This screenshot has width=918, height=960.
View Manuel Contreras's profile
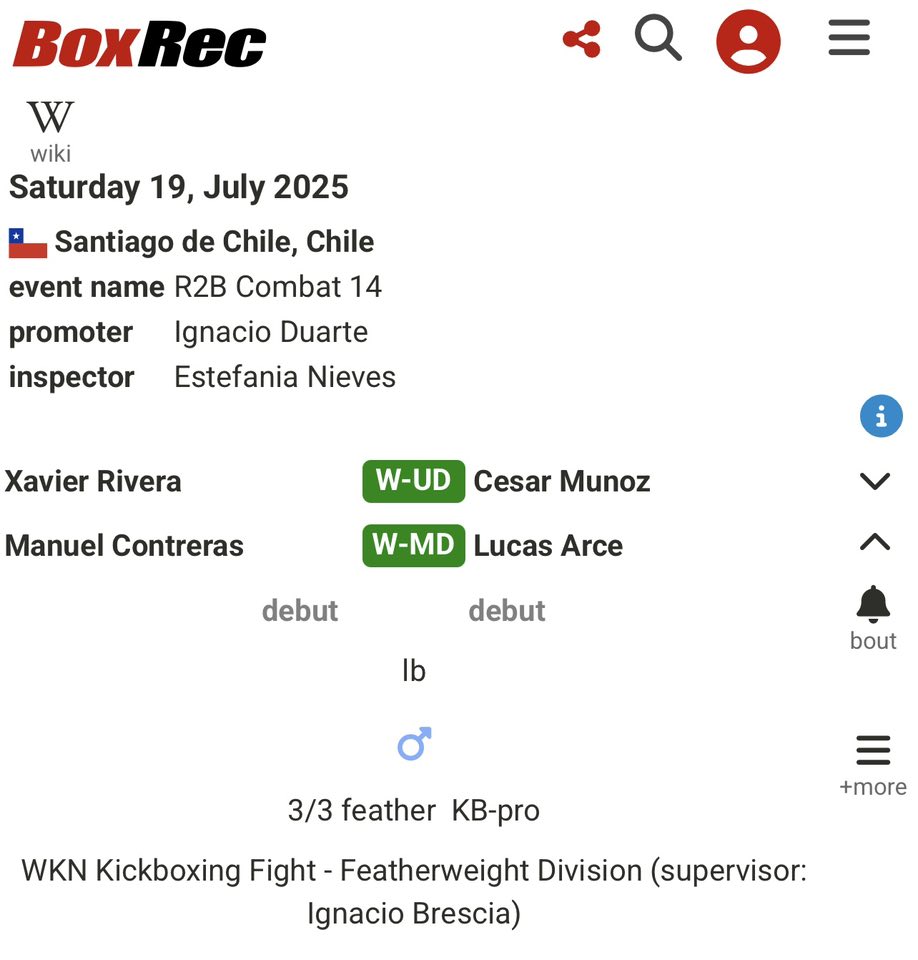[124, 545]
